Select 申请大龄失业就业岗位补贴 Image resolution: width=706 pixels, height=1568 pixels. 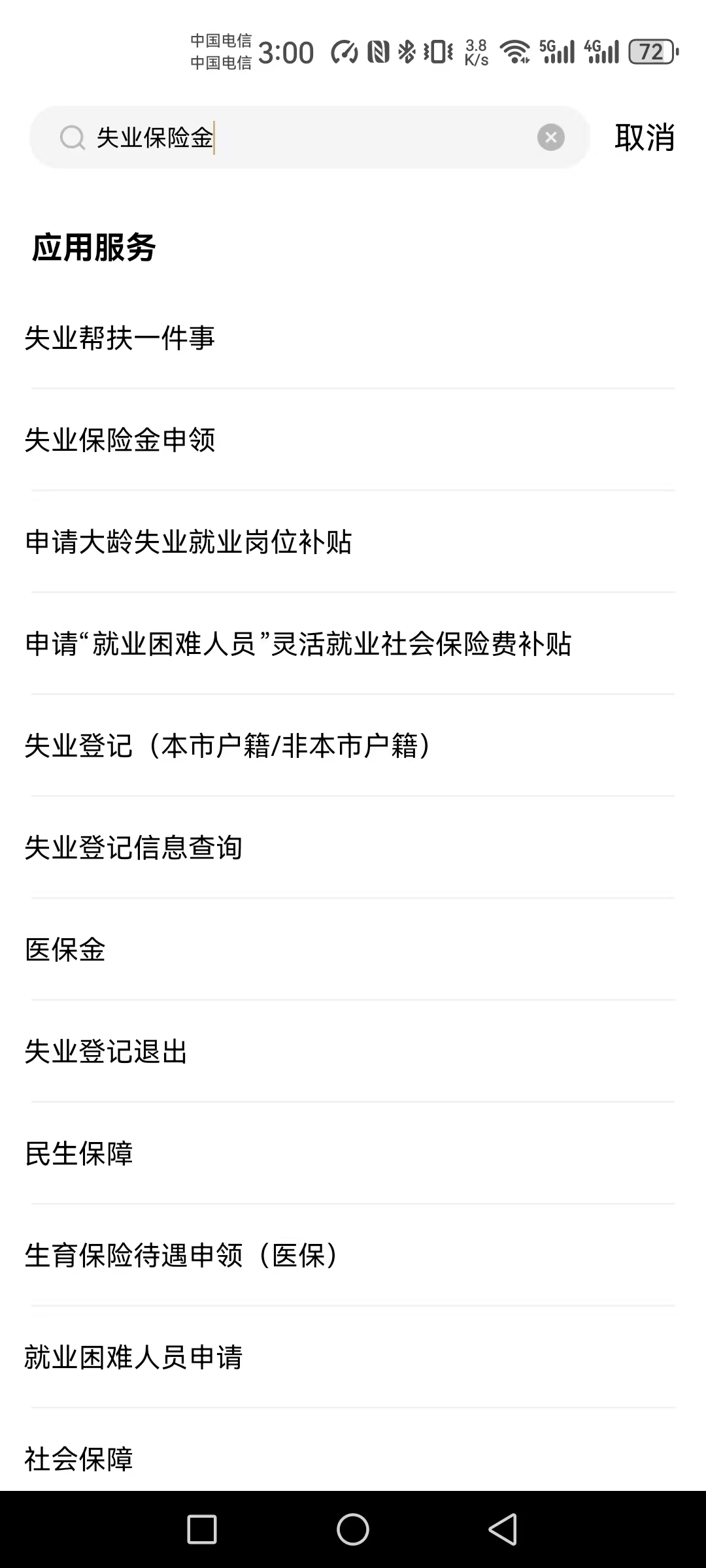(x=188, y=542)
